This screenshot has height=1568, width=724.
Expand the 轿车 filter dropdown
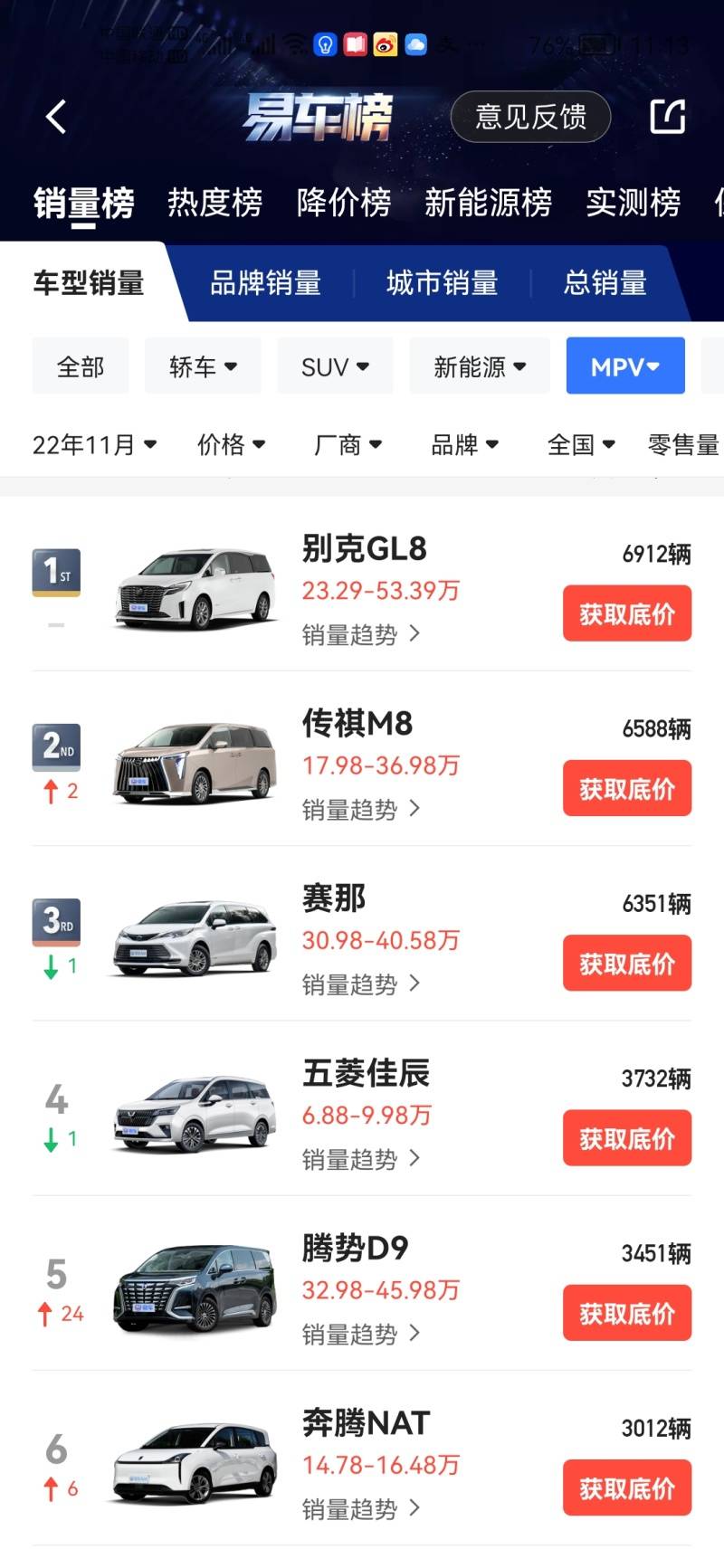coord(203,366)
